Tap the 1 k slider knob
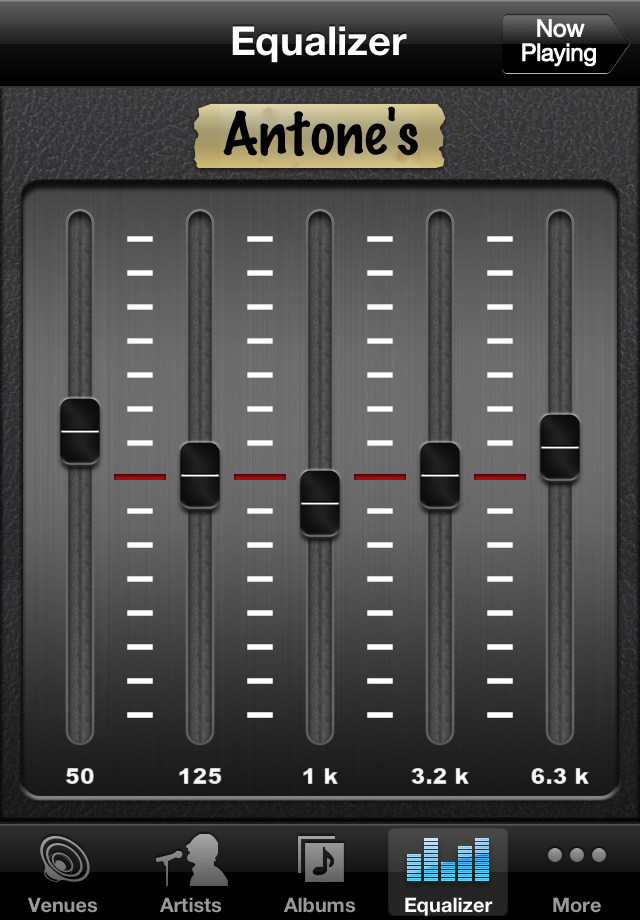Viewport: 640px width, 920px height. coord(320,503)
